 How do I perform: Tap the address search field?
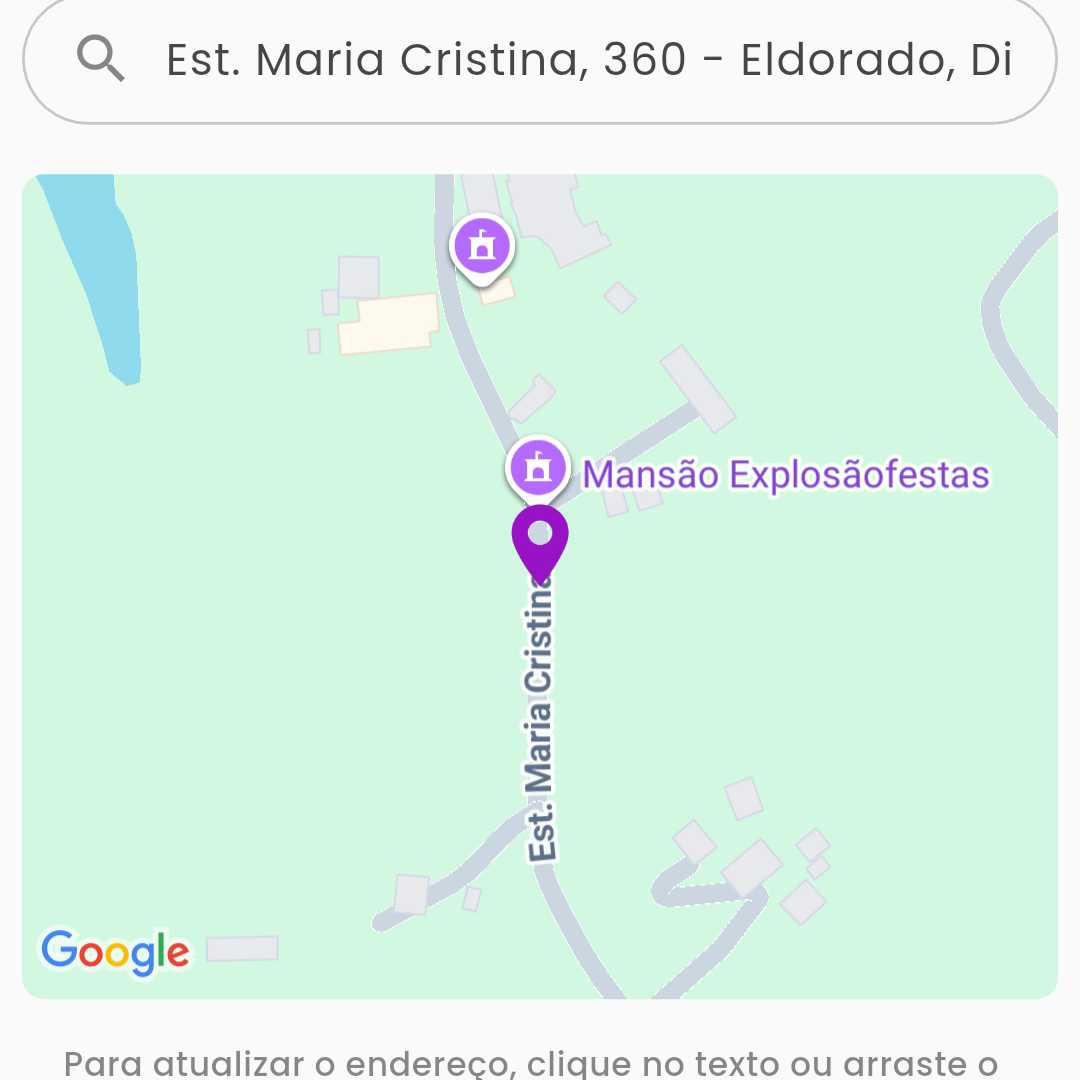(x=588, y=60)
